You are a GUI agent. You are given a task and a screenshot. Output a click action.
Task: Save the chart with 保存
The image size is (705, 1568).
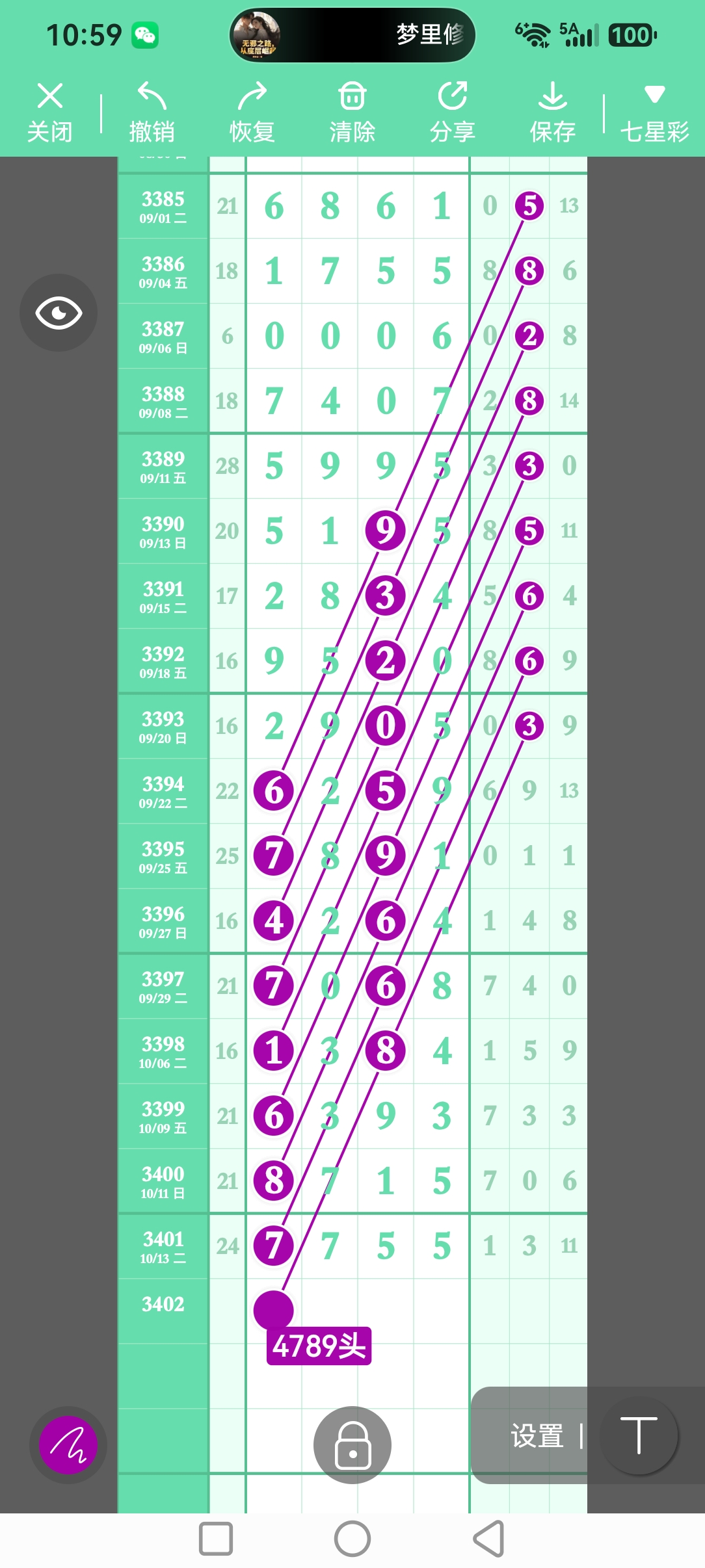pos(553,112)
